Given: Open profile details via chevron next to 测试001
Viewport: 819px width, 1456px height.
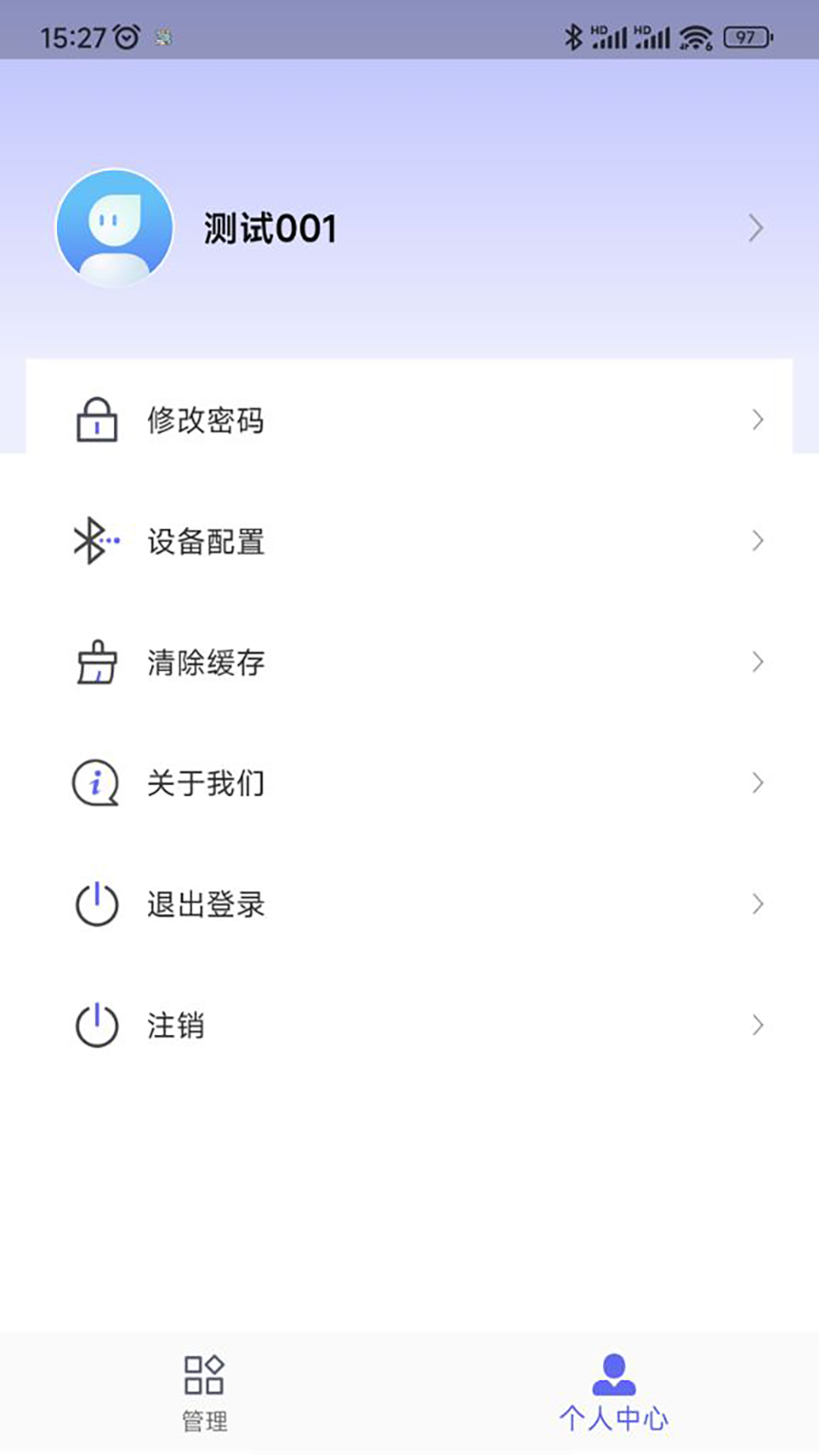Looking at the screenshot, I should 755,228.
